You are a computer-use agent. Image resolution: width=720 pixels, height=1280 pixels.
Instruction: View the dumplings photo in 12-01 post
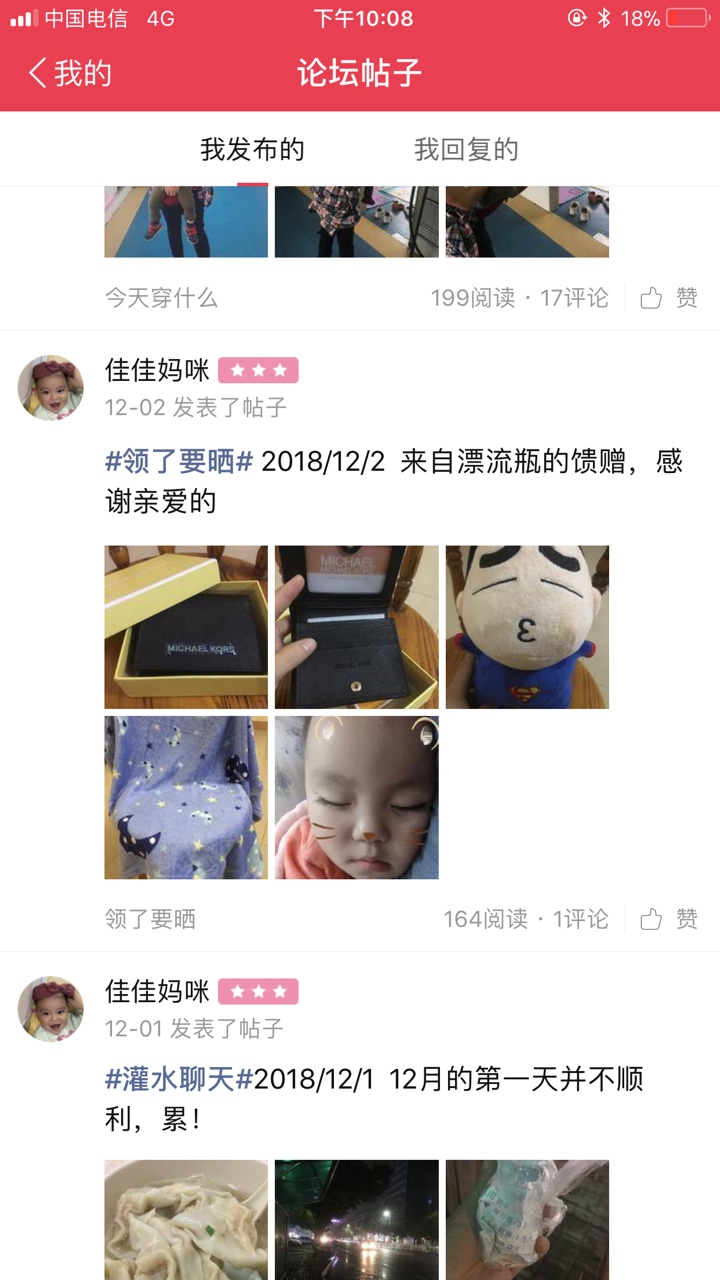pos(186,1220)
